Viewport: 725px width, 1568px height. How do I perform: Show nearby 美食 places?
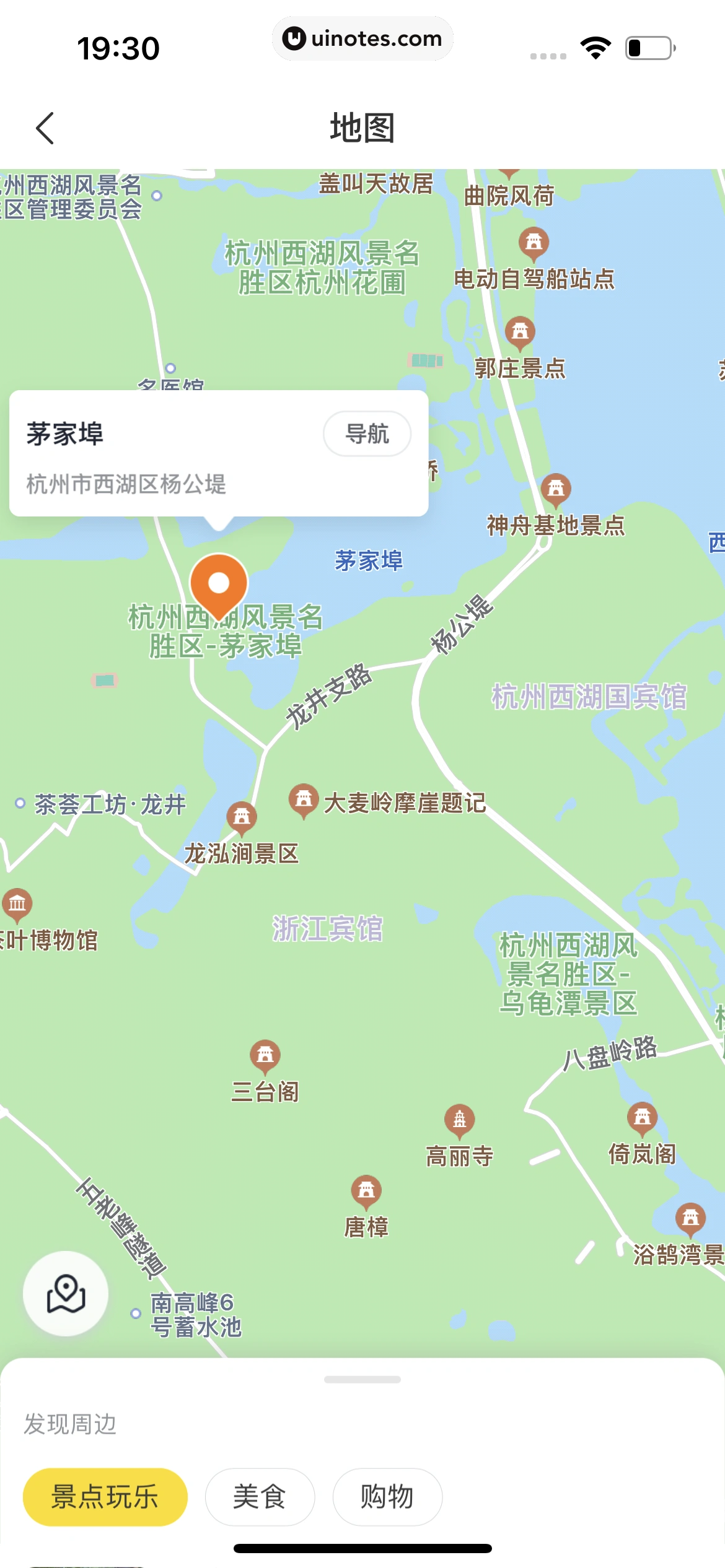(x=260, y=1497)
